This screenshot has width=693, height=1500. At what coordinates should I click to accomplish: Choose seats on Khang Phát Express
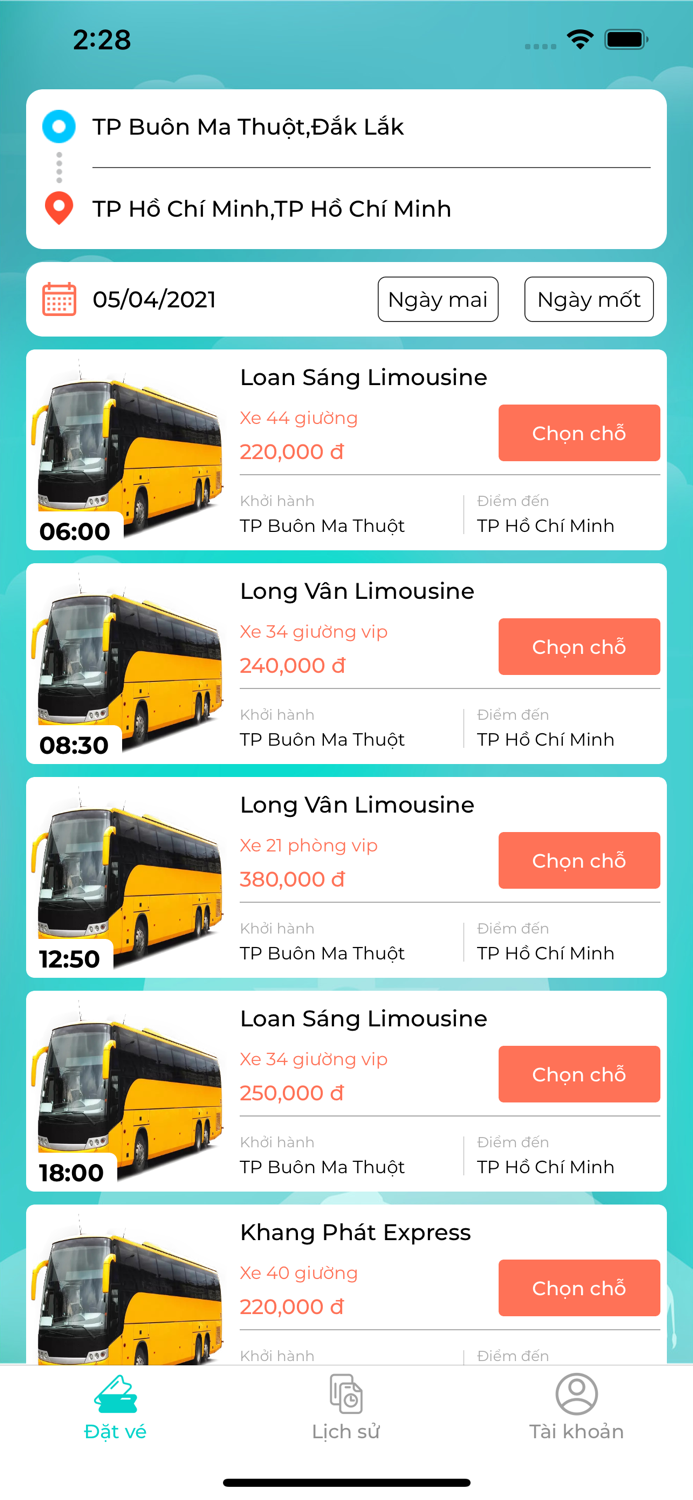click(x=579, y=1288)
